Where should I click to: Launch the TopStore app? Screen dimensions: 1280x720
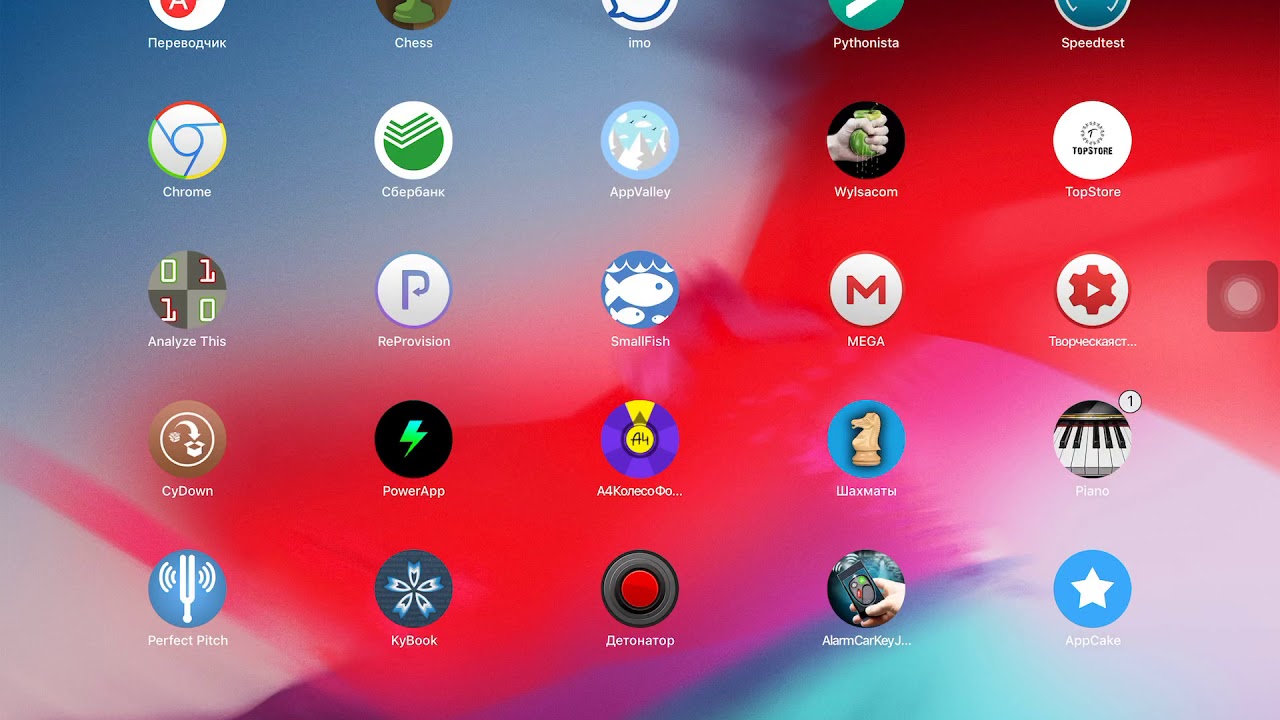1092,141
